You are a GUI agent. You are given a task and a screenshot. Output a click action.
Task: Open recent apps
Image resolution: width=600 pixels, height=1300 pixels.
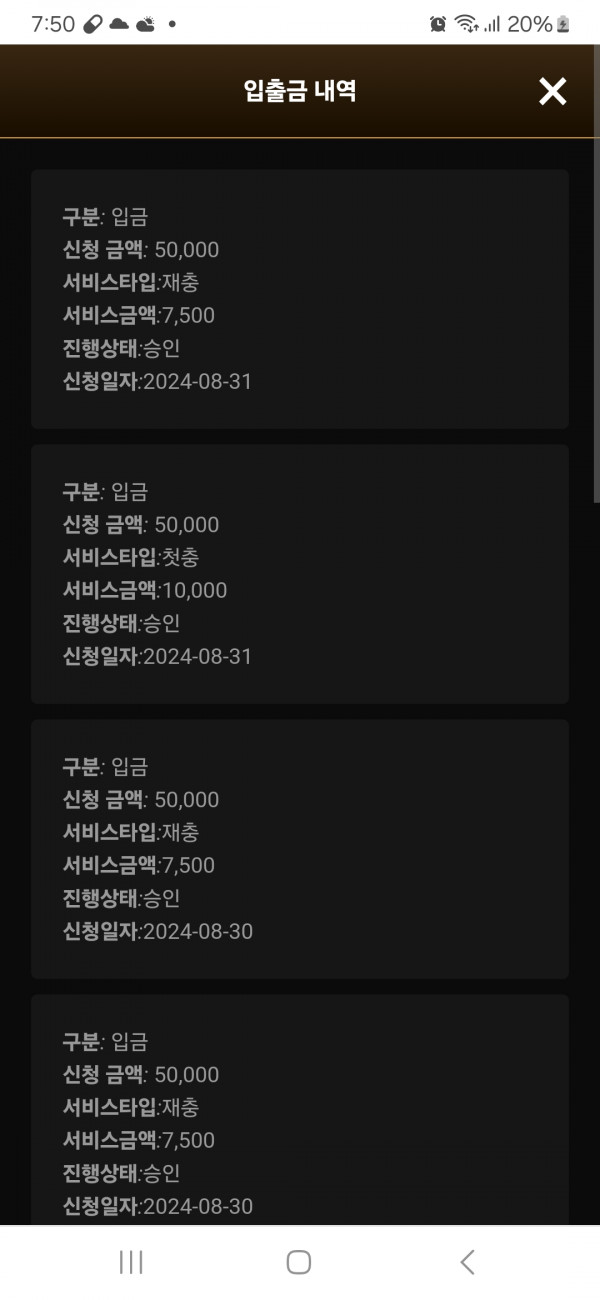tap(131, 1262)
